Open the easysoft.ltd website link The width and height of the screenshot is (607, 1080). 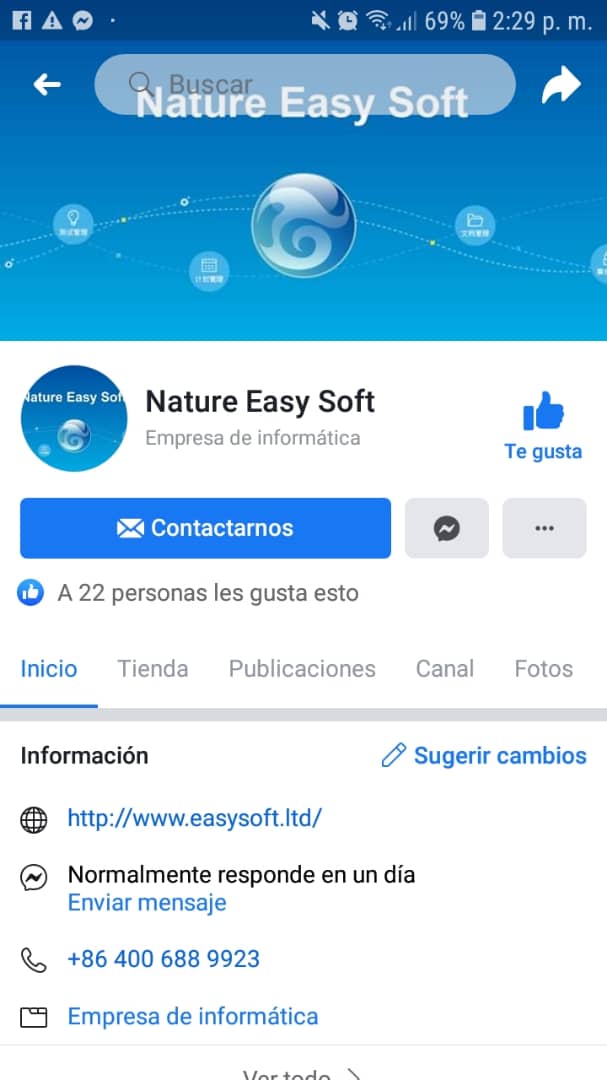click(194, 818)
